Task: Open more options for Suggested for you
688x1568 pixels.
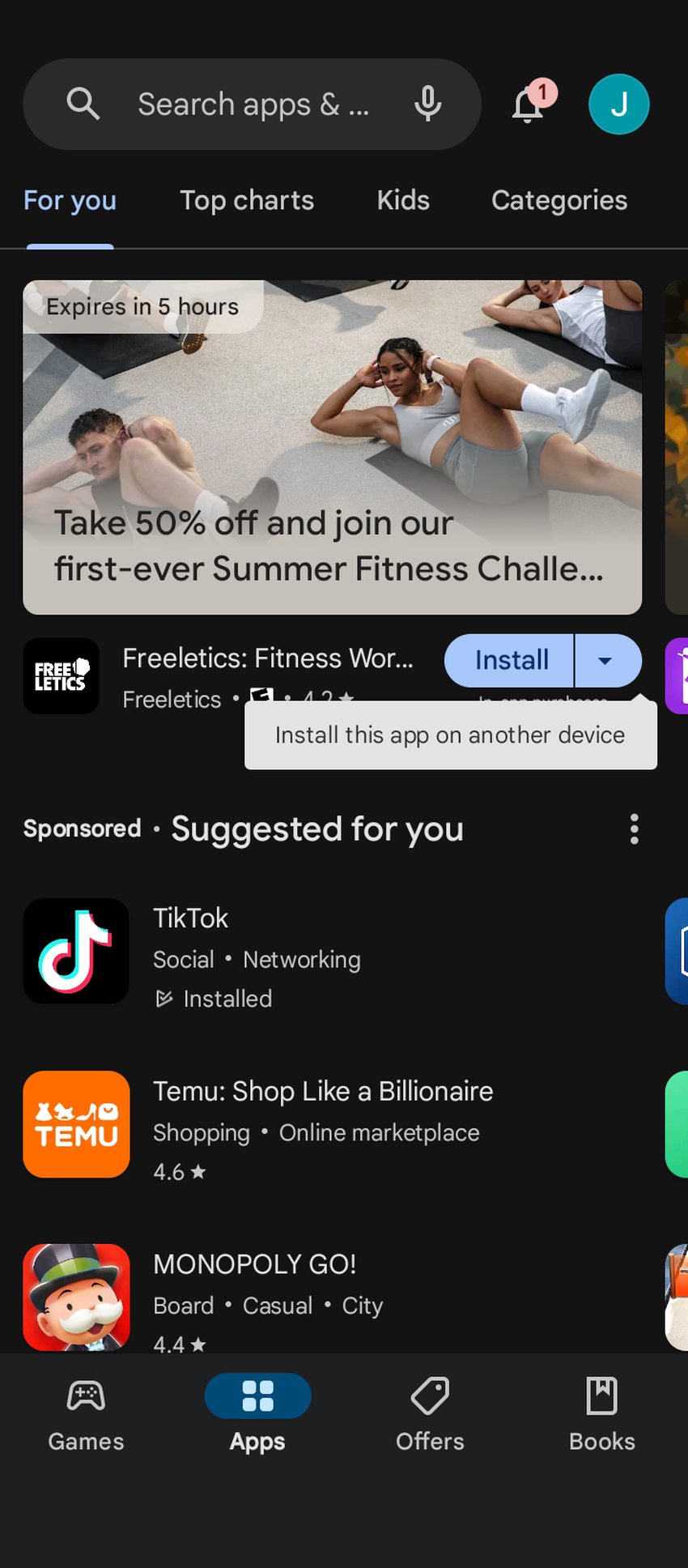Action: pos(634,829)
